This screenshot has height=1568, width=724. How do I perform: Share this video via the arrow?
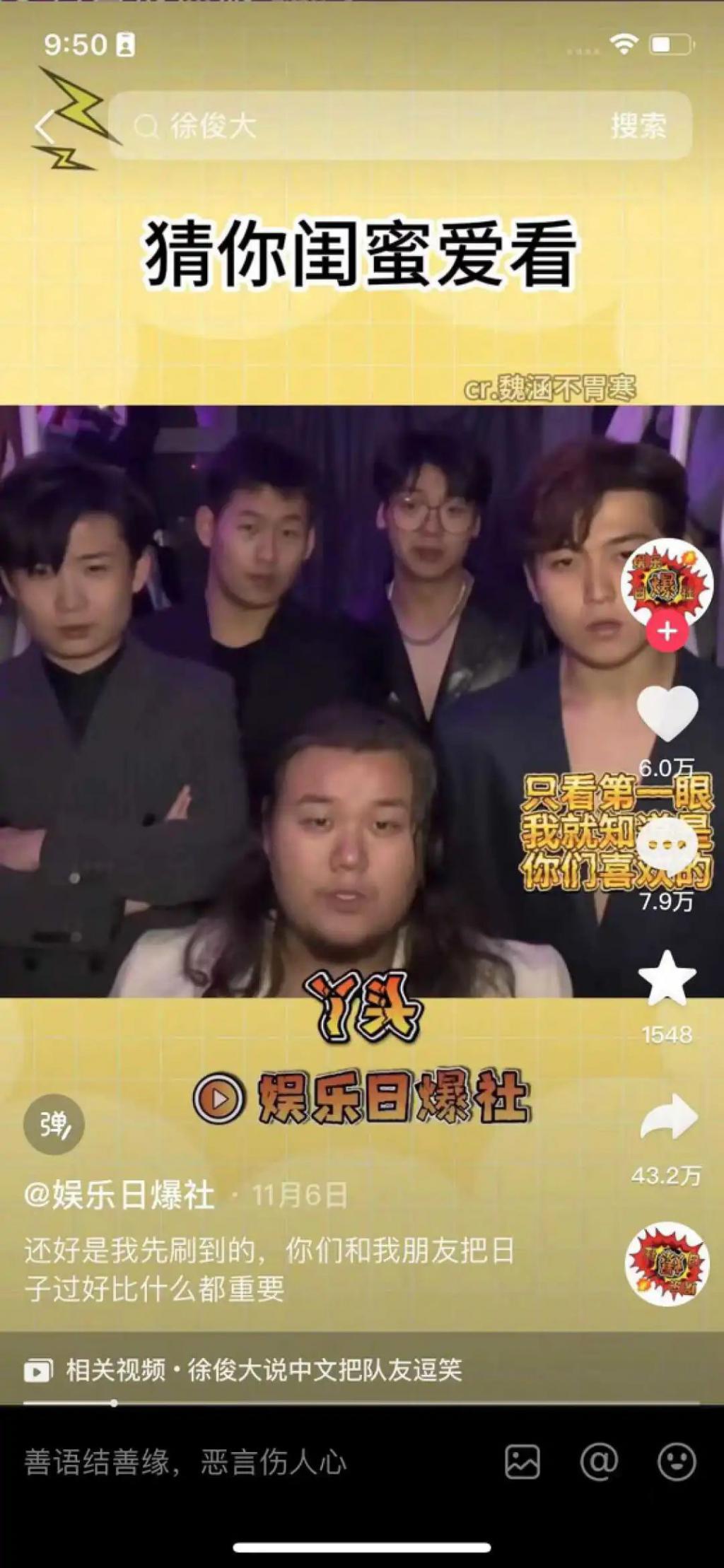tap(667, 1117)
